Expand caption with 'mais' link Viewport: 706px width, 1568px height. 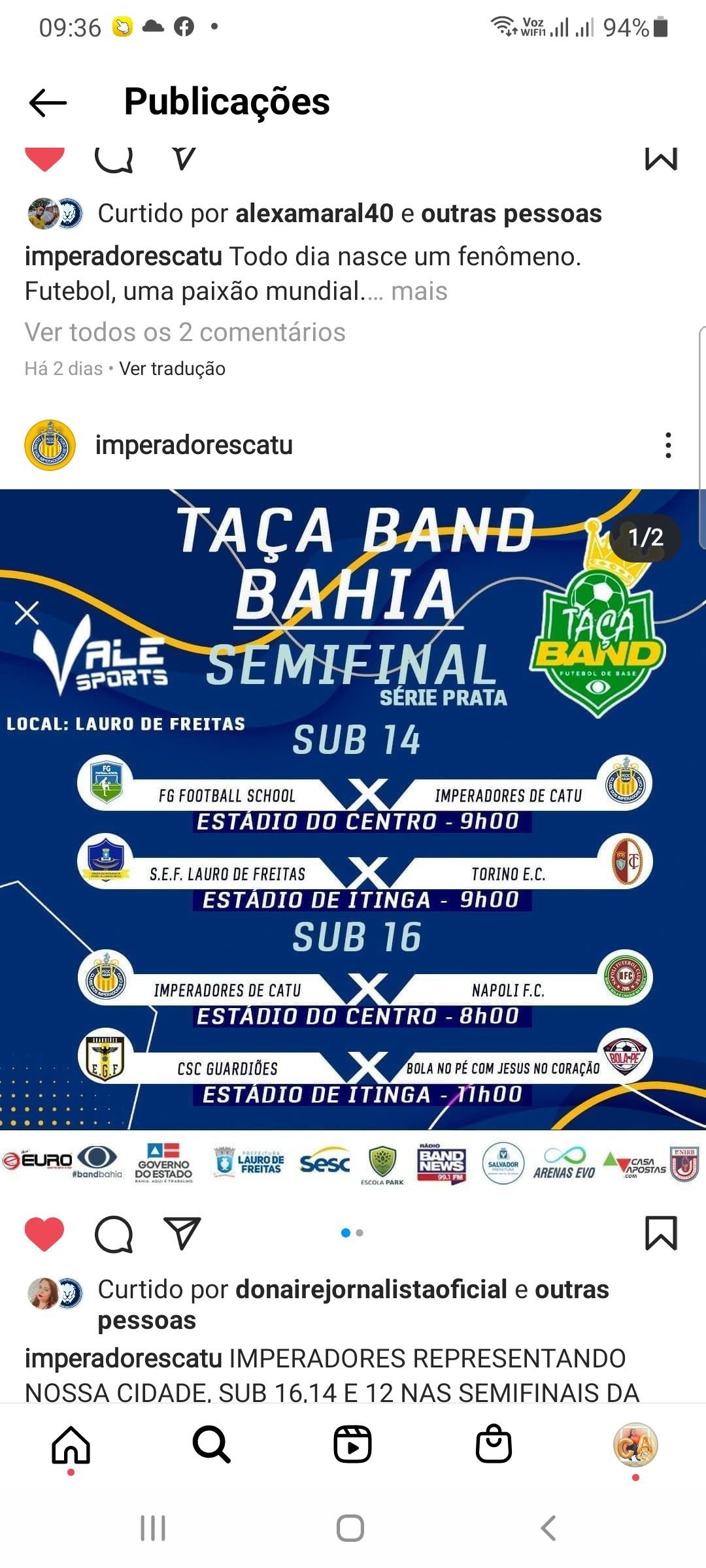(419, 291)
